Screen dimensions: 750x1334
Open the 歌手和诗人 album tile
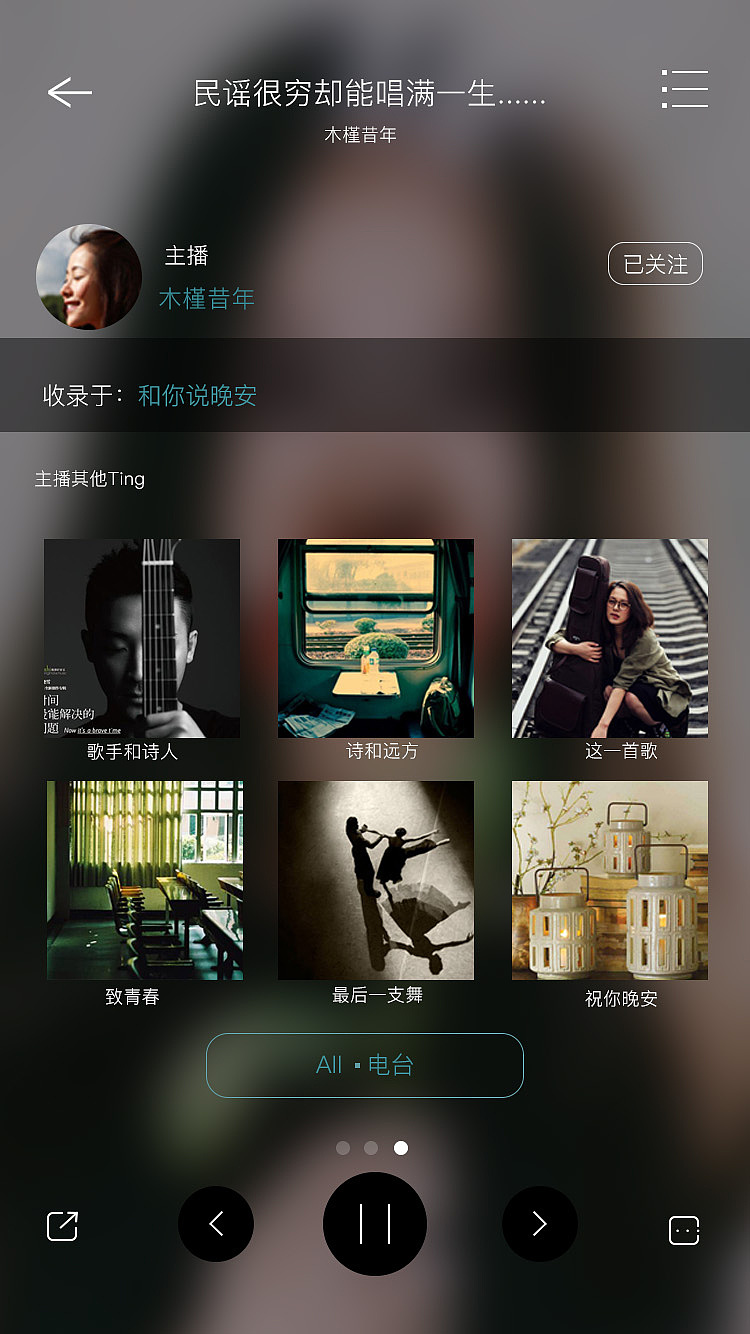[x=142, y=639]
